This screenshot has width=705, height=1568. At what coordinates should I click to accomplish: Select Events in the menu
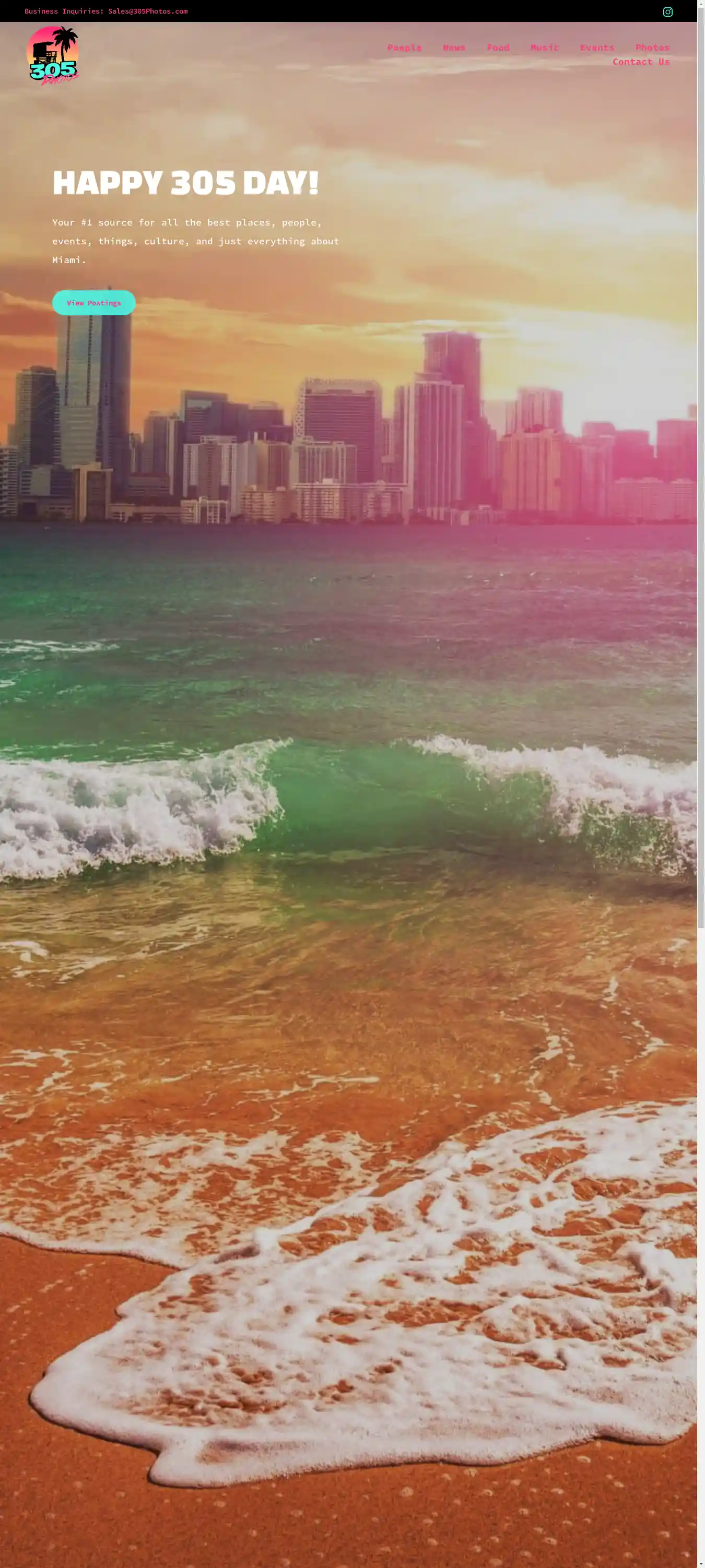[596, 47]
